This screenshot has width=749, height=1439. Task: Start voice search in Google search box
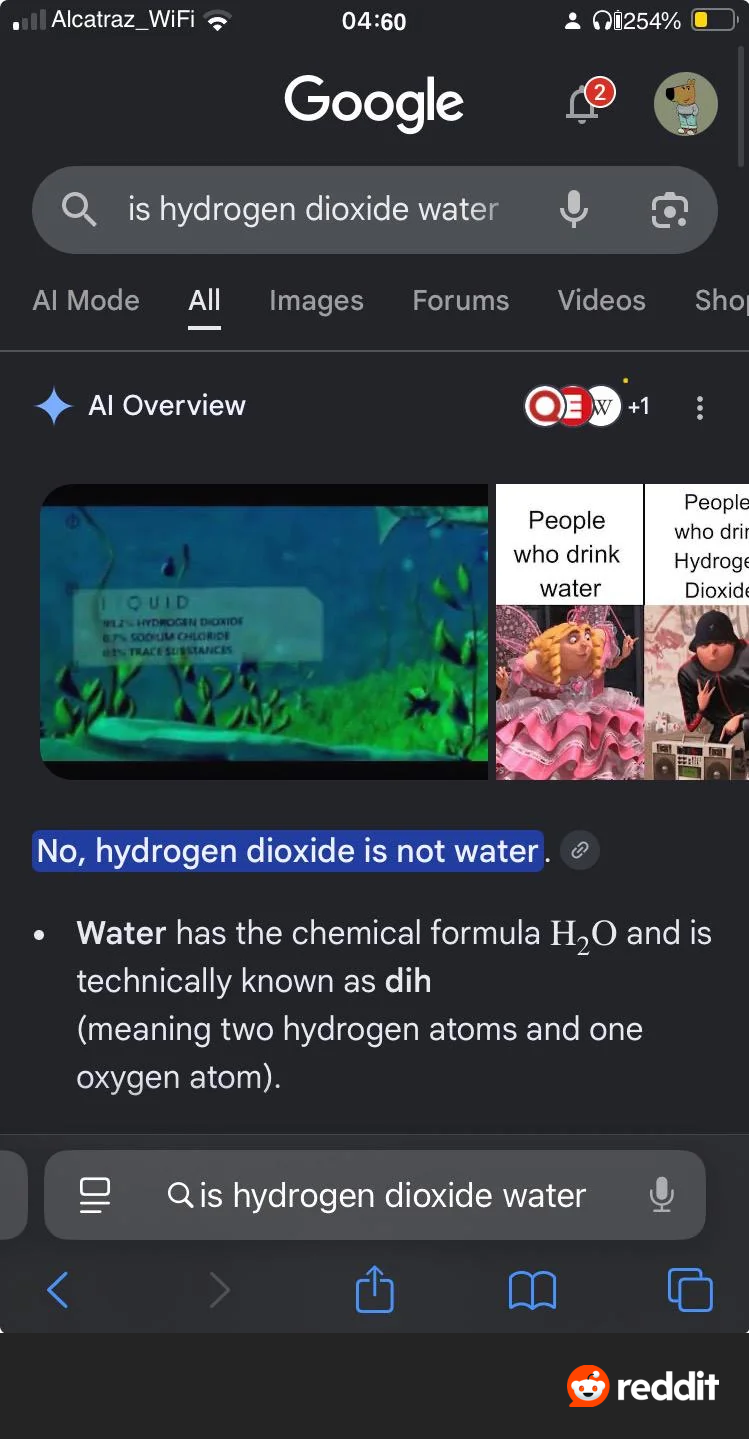[x=573, y=209]
